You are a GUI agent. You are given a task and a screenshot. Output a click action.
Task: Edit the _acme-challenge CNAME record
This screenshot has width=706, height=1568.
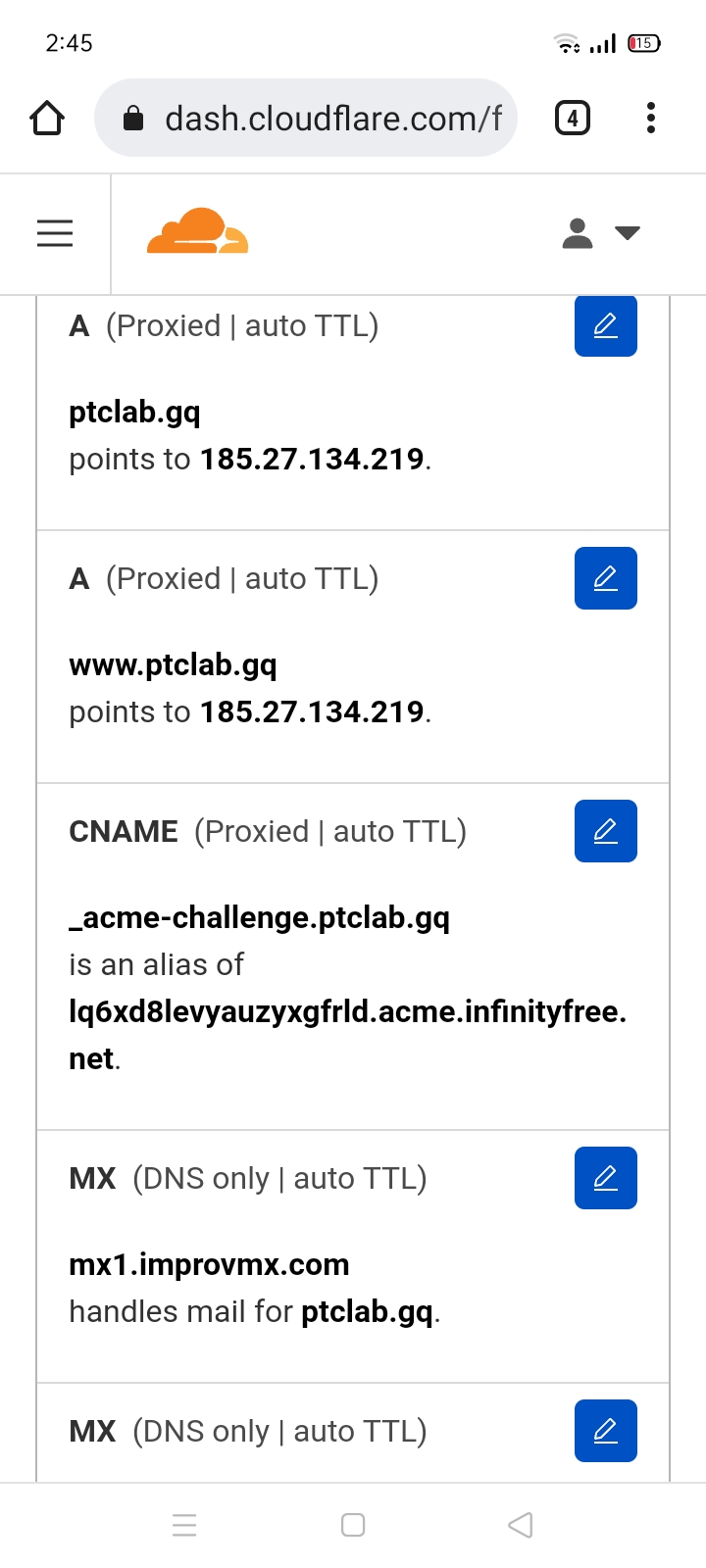[x=605, y=831]
